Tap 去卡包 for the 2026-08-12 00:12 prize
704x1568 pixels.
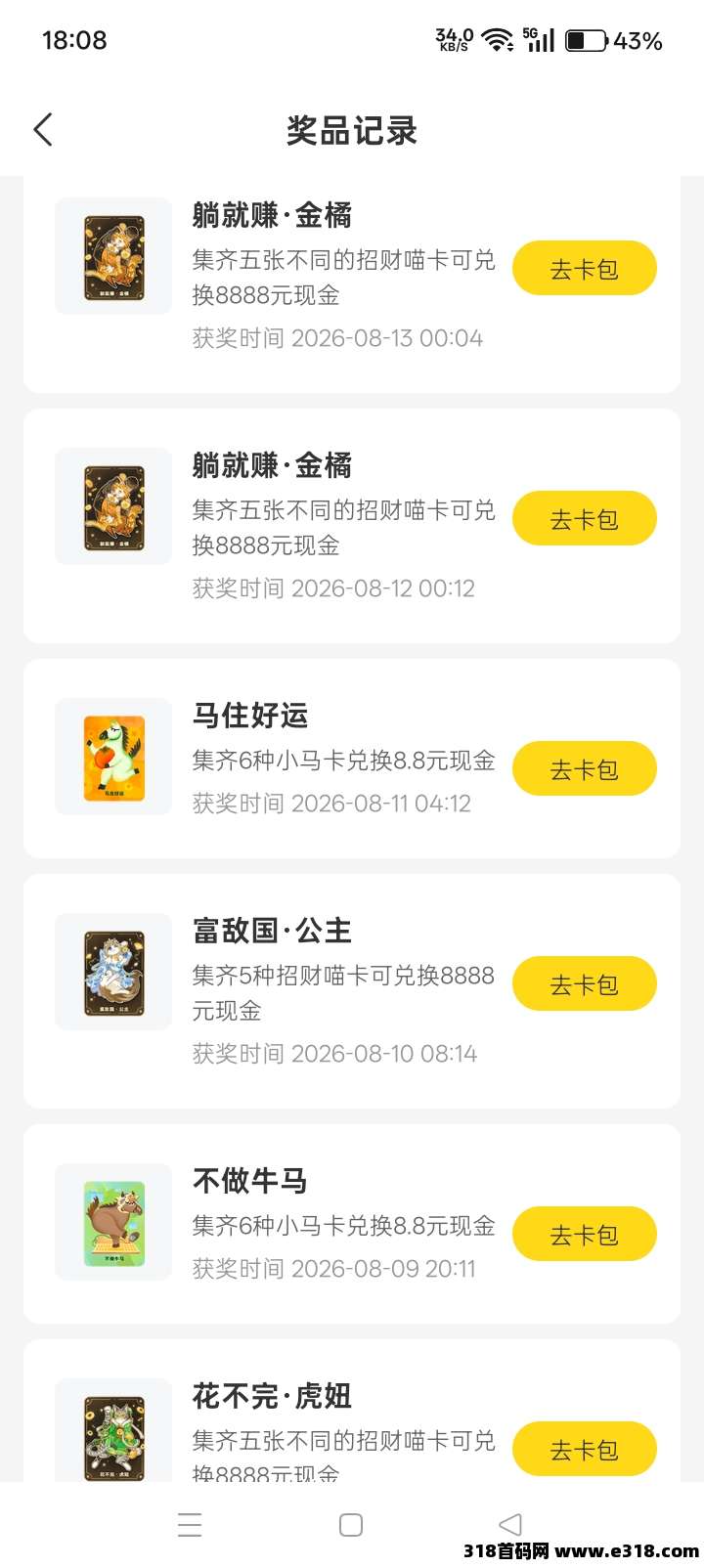(584, 519)
